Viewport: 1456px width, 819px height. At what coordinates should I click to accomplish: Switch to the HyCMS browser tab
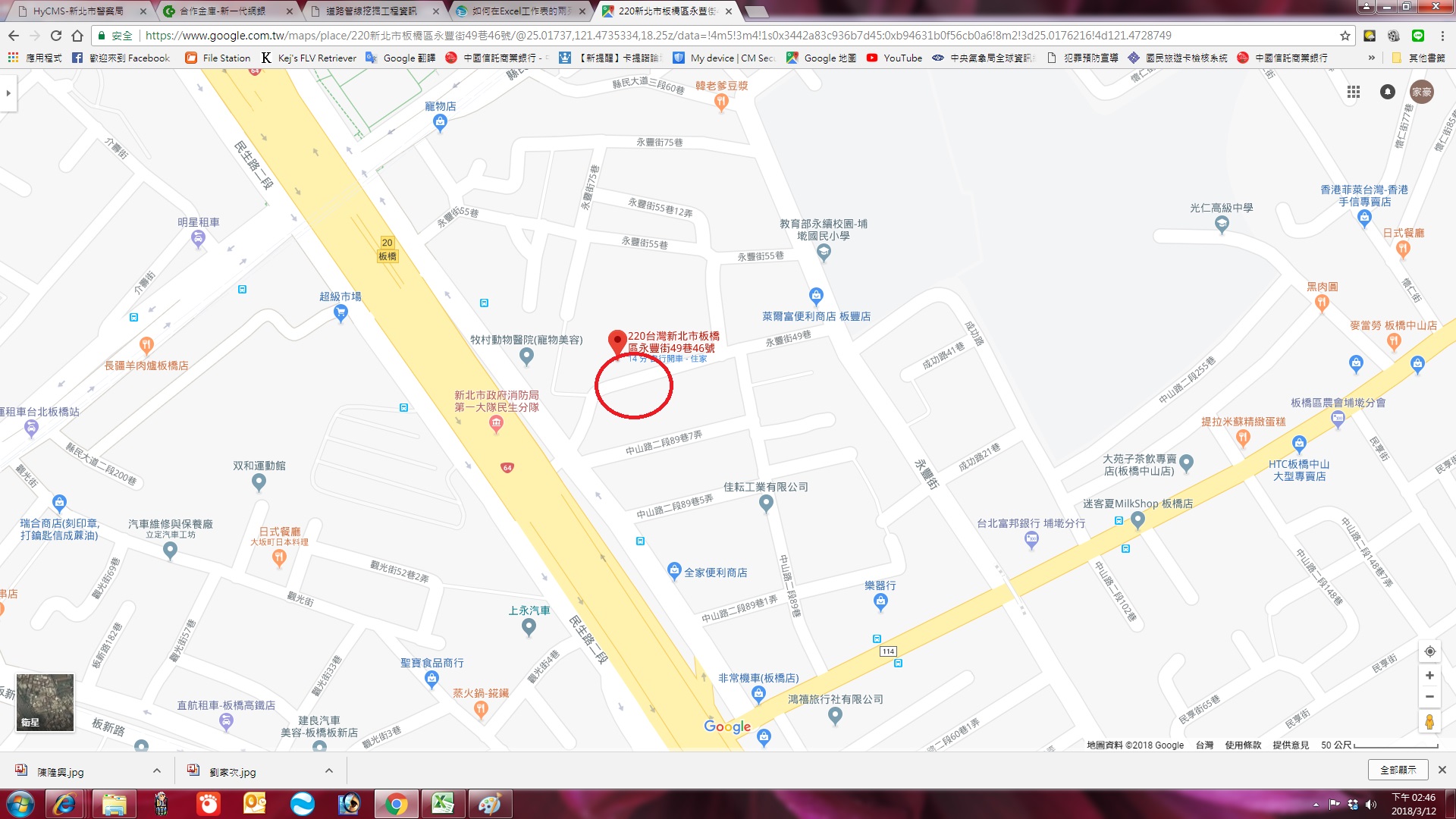76,11
